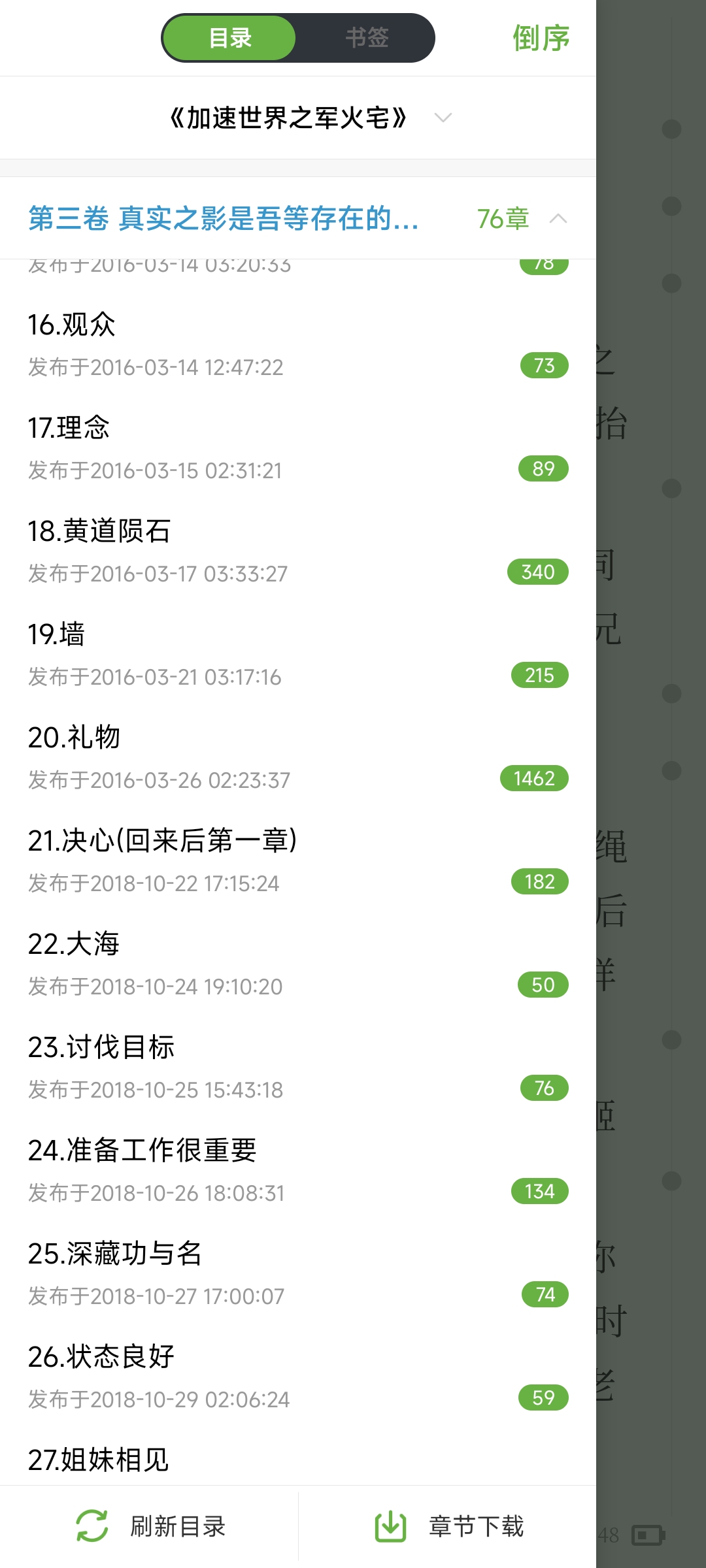Collapse the 第三卷 volume section
The image size is (706, 1568).
pos(558,219)
